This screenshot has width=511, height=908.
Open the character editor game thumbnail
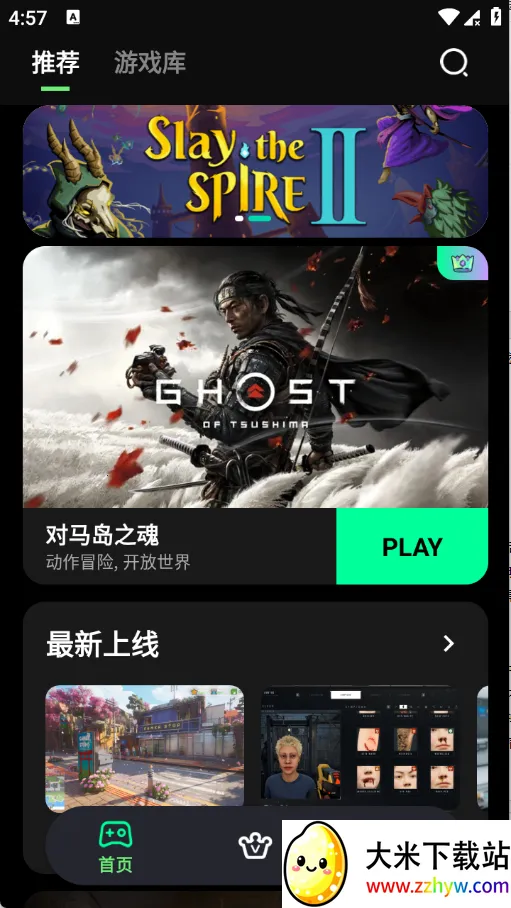coord(360,747)
